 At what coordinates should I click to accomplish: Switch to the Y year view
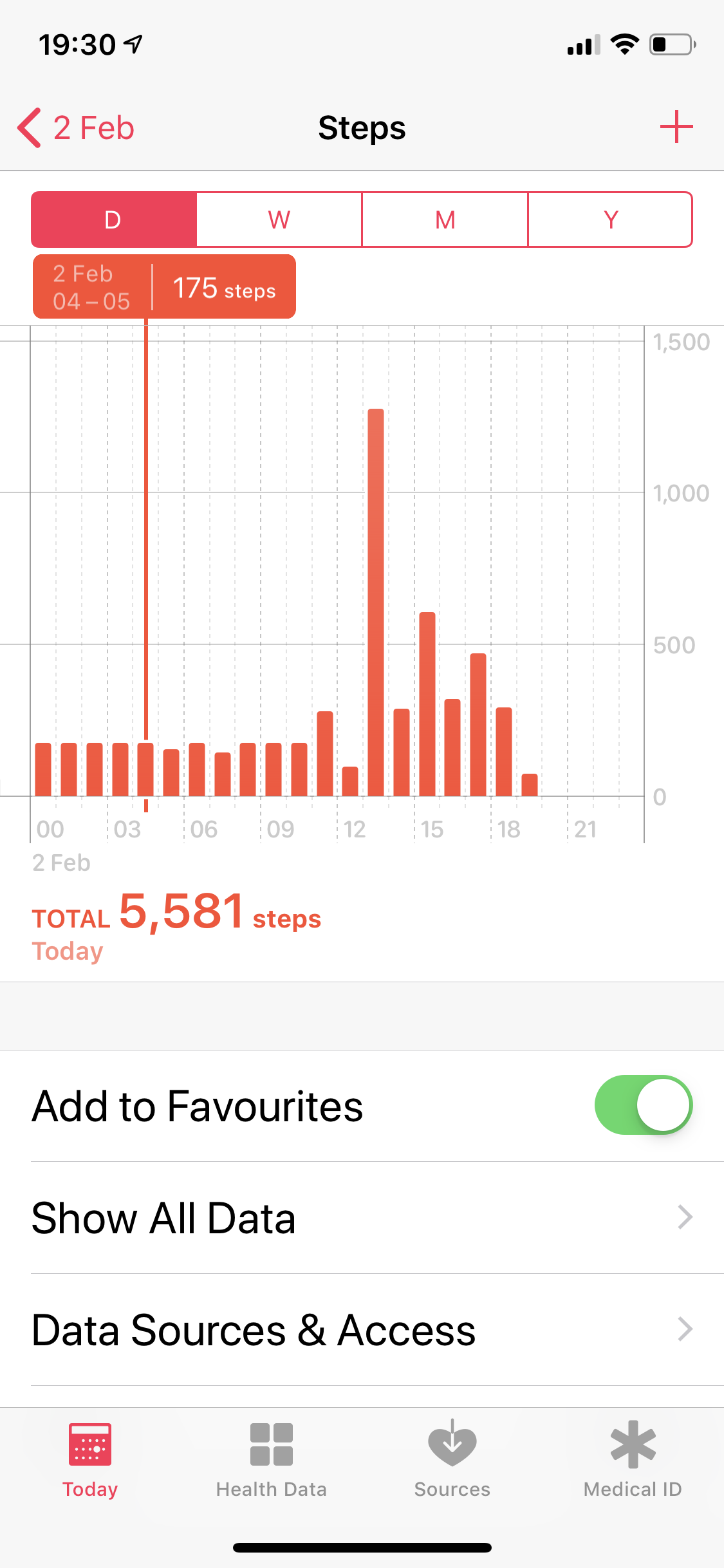pyautogui.click(x=610, y=219)
